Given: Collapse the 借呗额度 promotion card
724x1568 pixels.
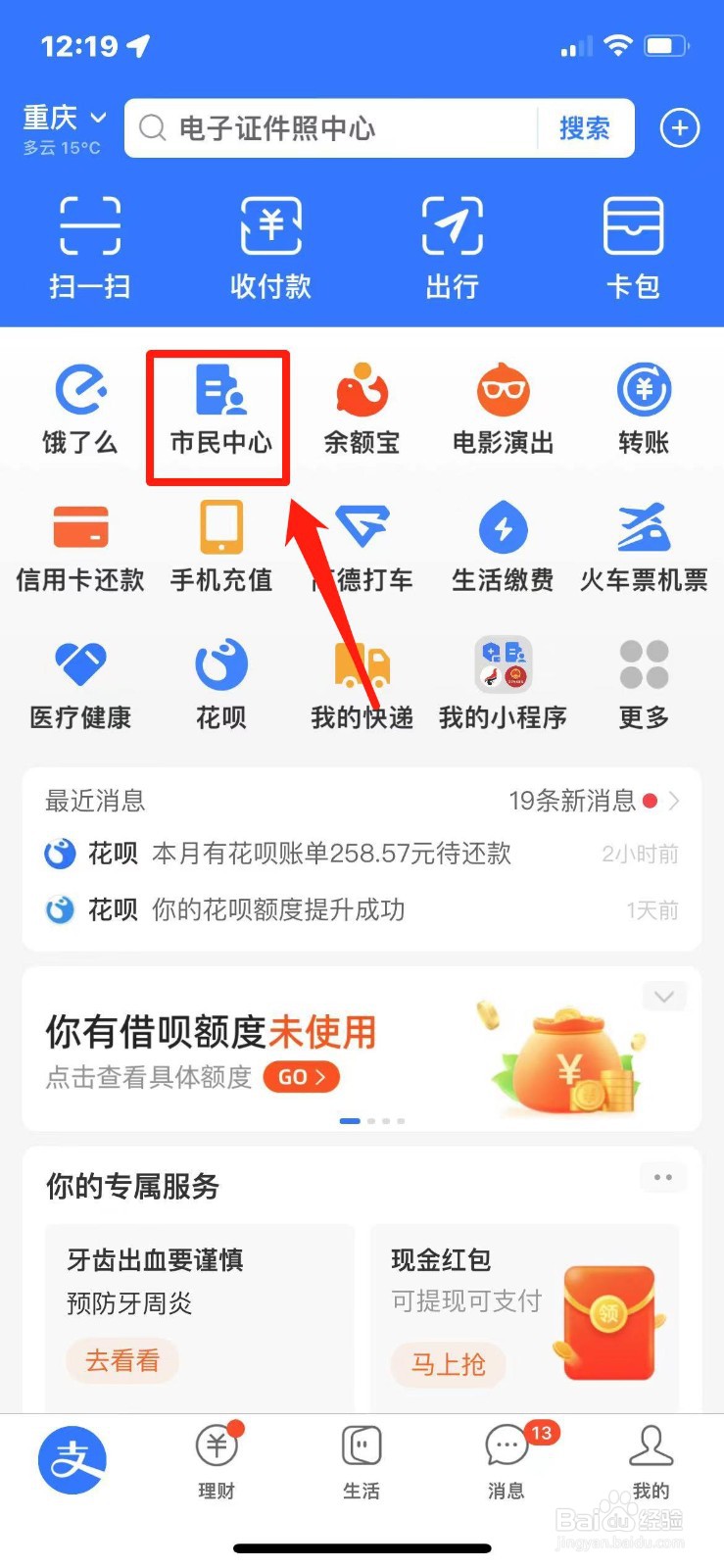Looking at the screenshot, I should click(x=663, y=996).
